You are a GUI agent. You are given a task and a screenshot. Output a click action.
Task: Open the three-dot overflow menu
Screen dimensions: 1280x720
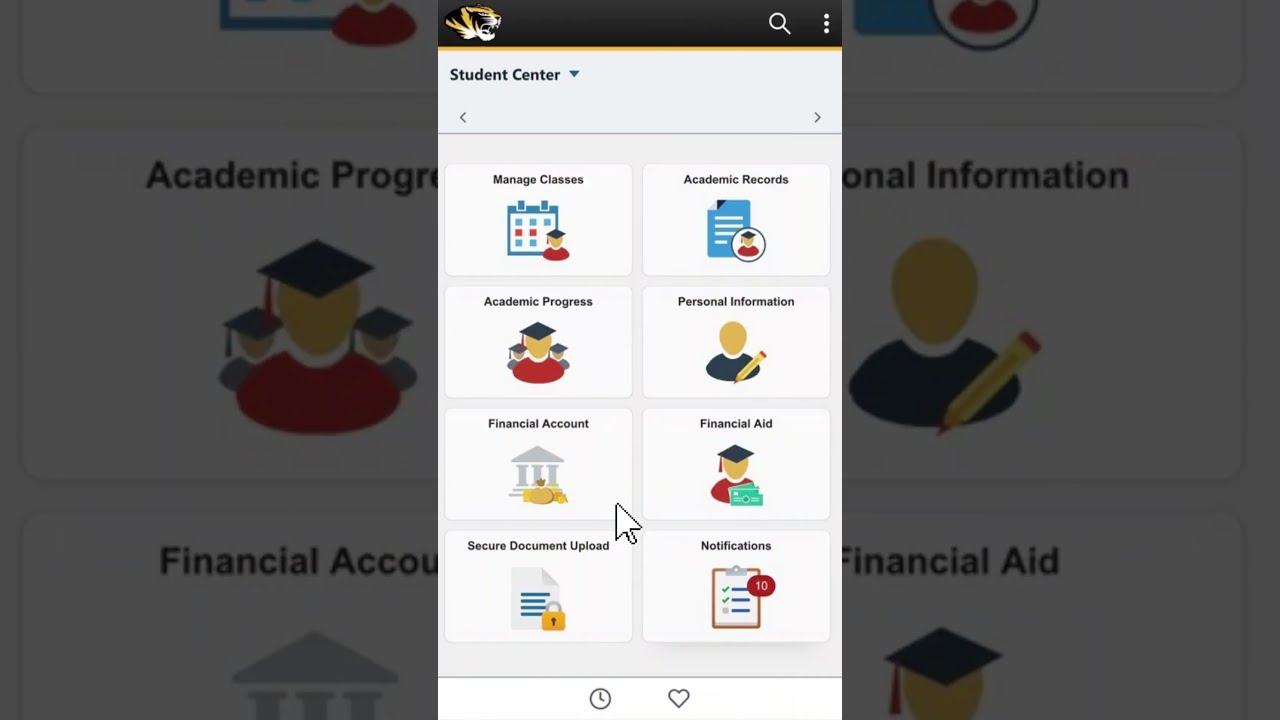826,24
